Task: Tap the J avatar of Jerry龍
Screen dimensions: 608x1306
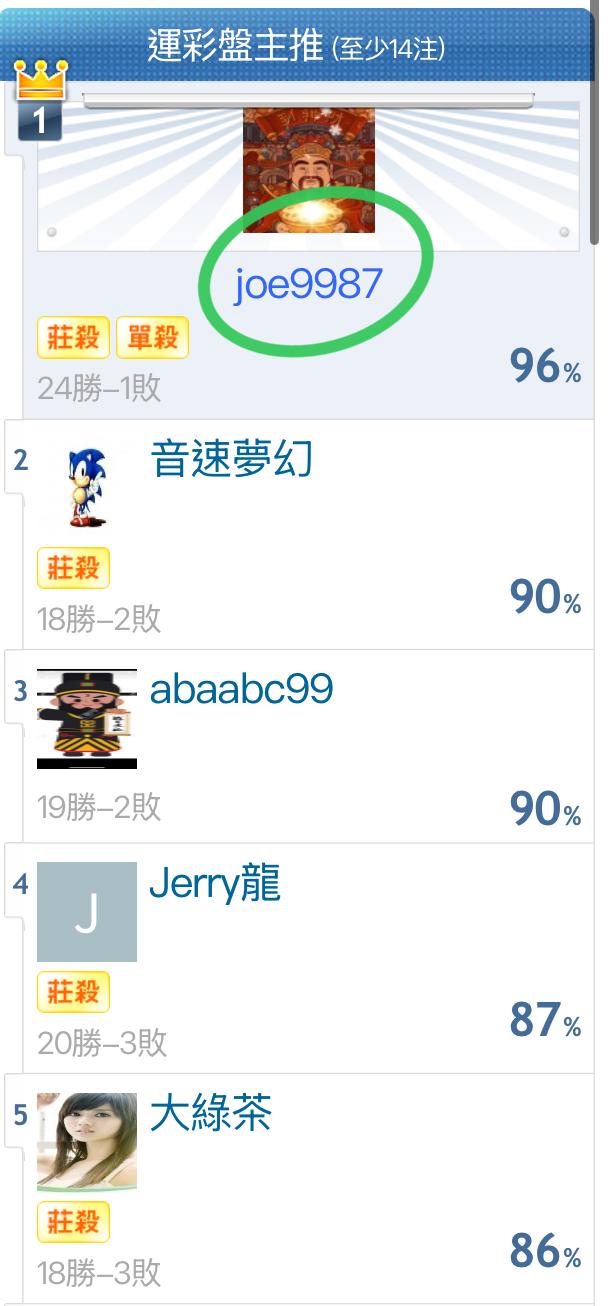Action: [x=87, y=912]
